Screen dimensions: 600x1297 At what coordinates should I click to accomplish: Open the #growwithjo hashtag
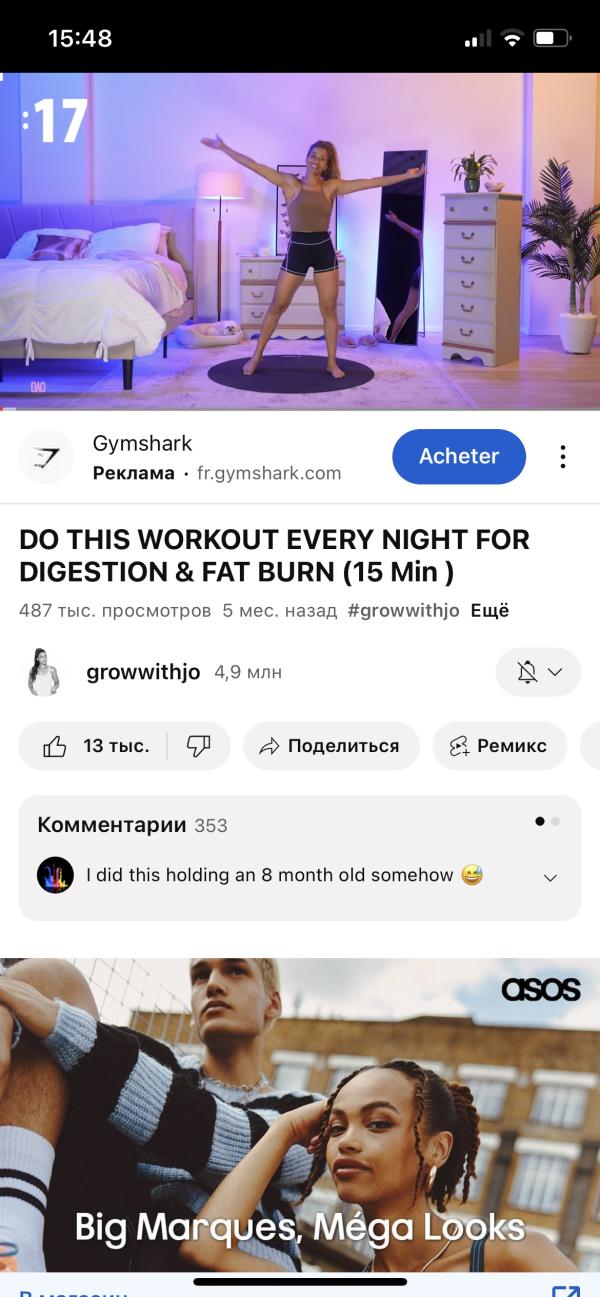pos(403,610)
